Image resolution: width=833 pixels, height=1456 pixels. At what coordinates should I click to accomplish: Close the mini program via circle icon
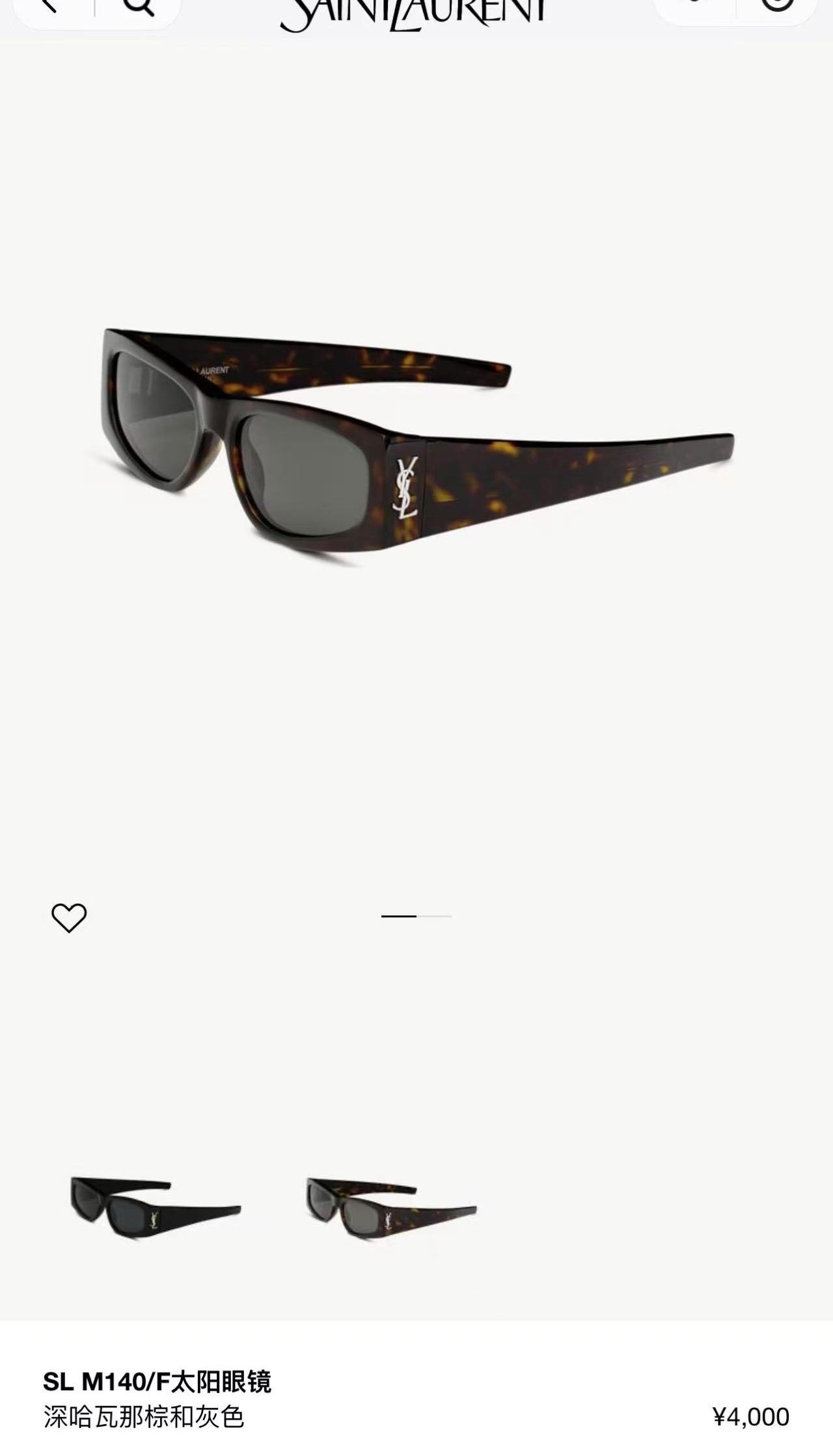[778, 4]
